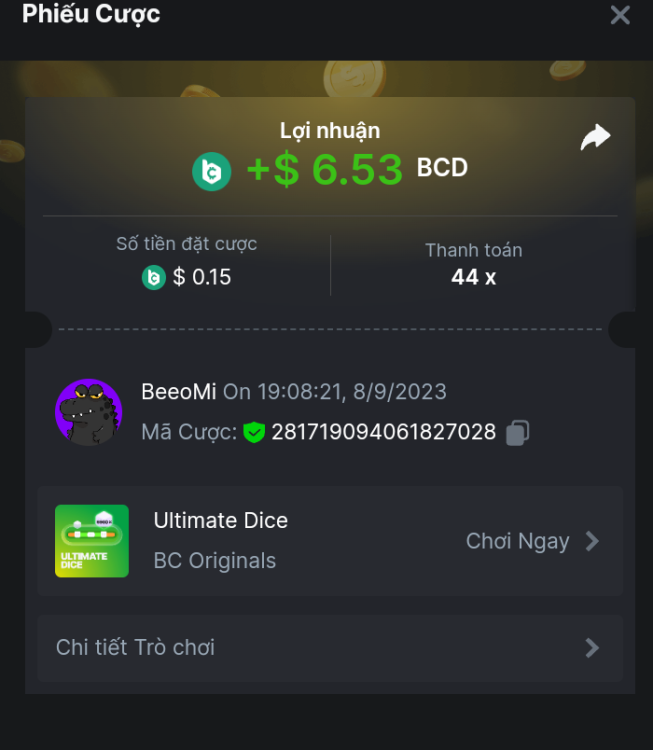Share this bet slip
This screenshot has height=750, width=653.
point(595,137)
